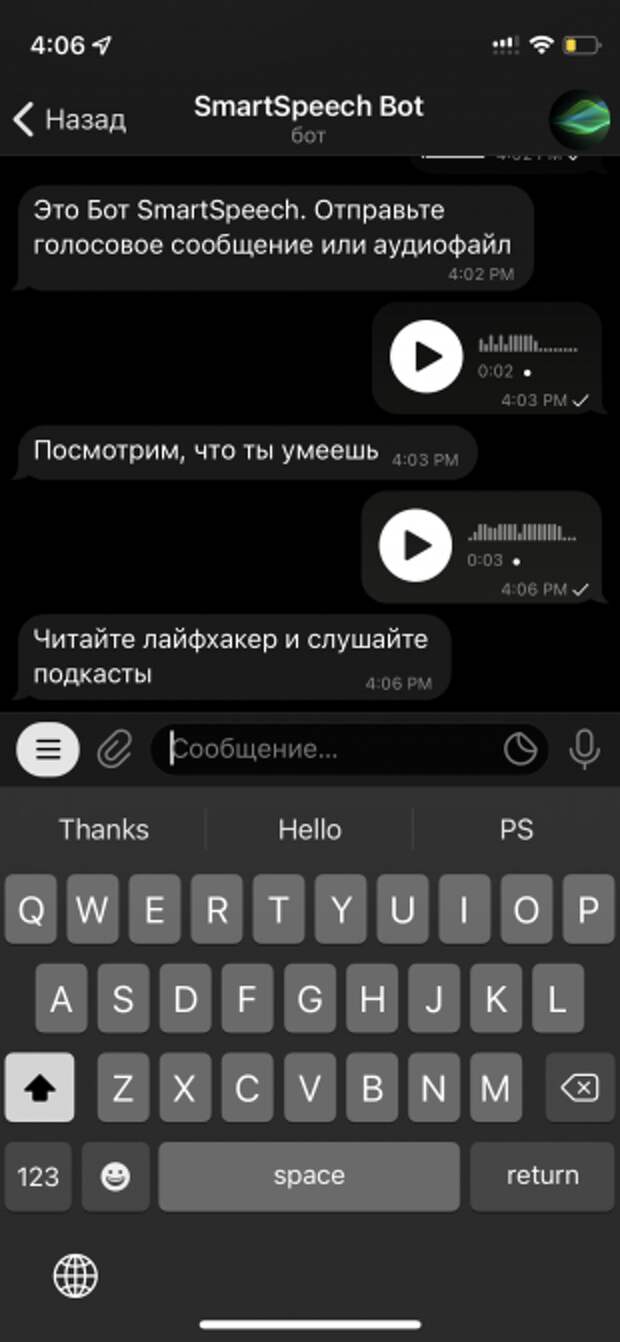Insert the Thanks keyboard suggestion

(x=103, y=829)
